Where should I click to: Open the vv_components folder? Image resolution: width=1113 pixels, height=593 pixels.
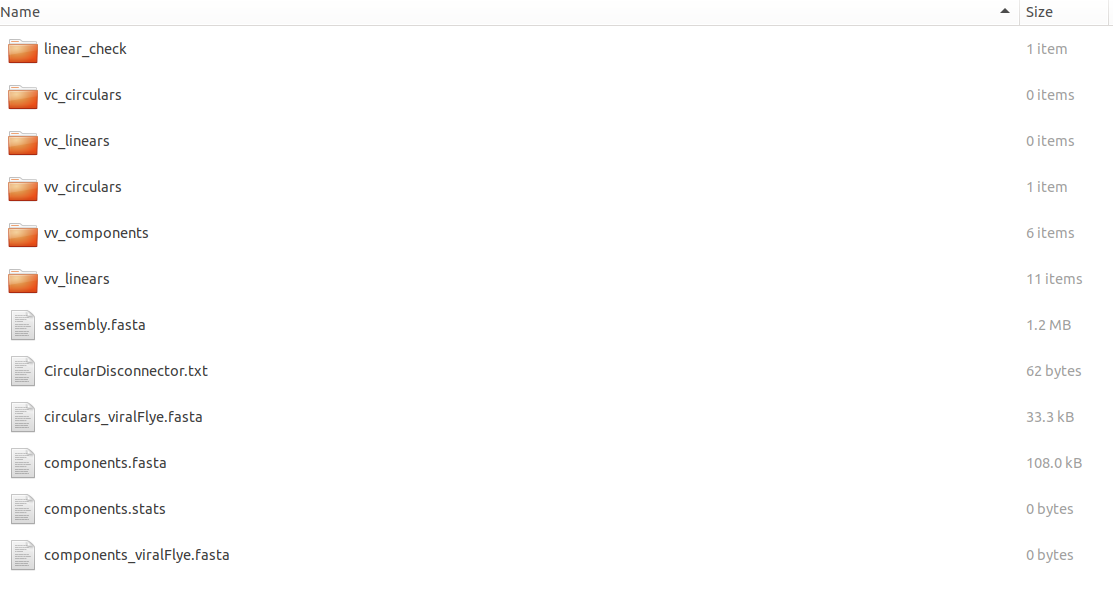click(x=95, y=233)
